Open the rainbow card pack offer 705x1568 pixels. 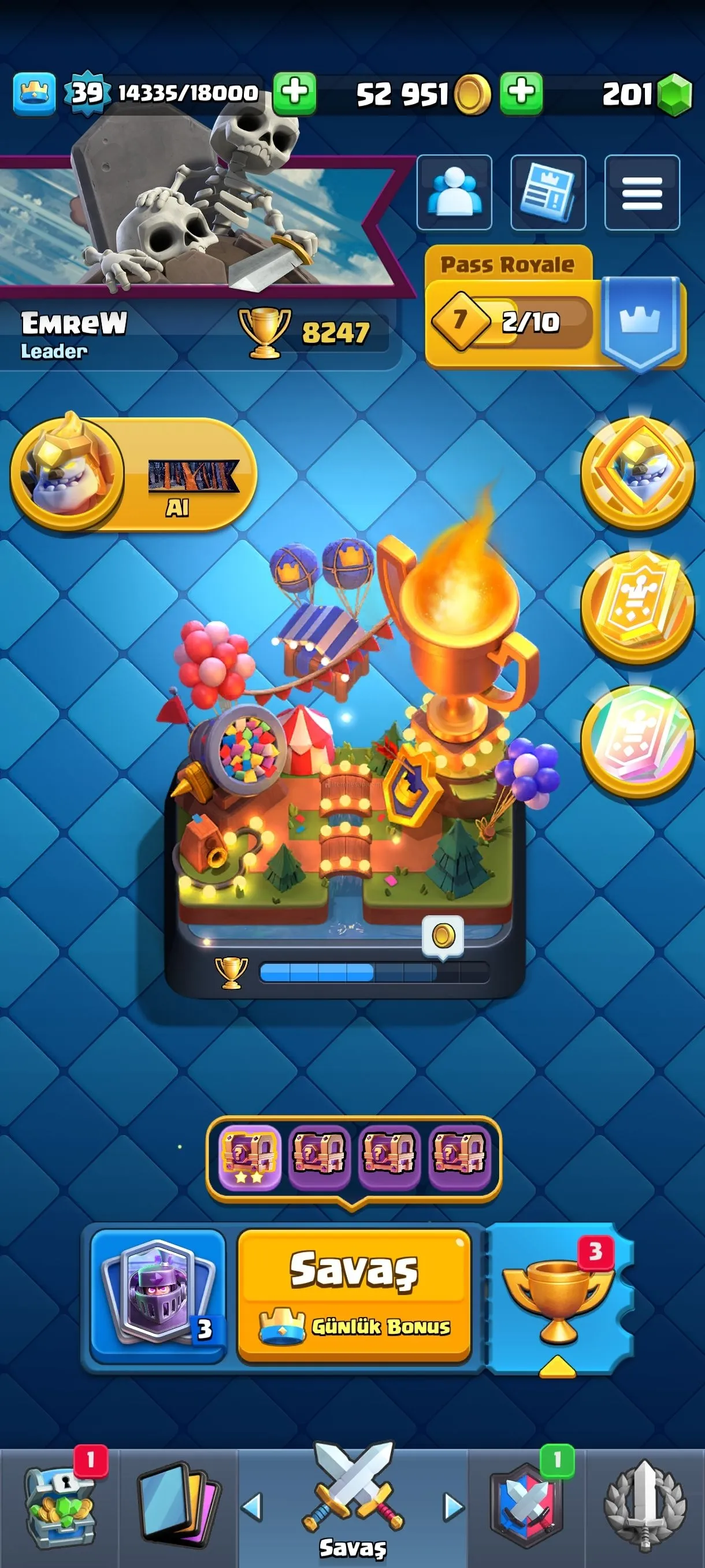pyautogui.click(x=637, y=739)
